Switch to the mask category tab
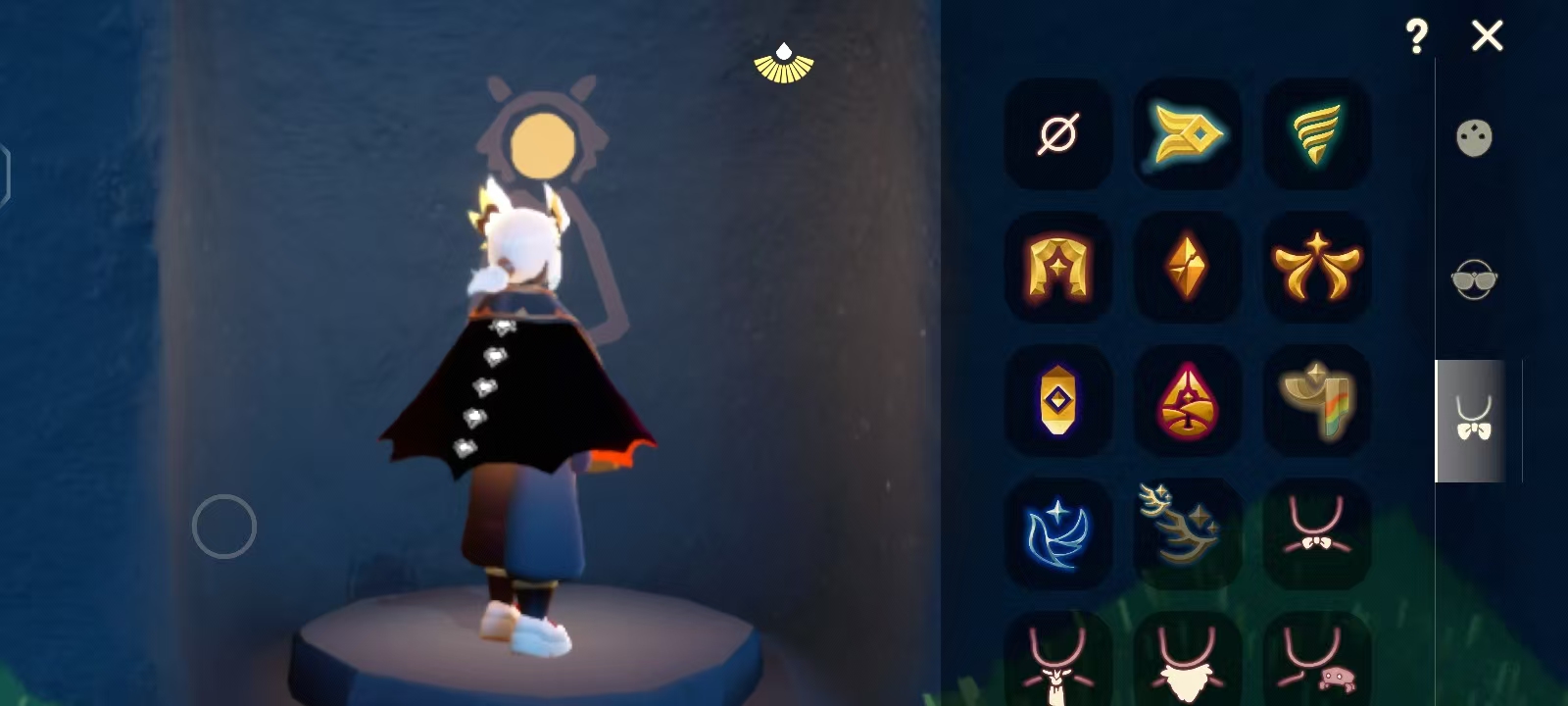Screen dimensions: 1568x706 [1473, 138]
